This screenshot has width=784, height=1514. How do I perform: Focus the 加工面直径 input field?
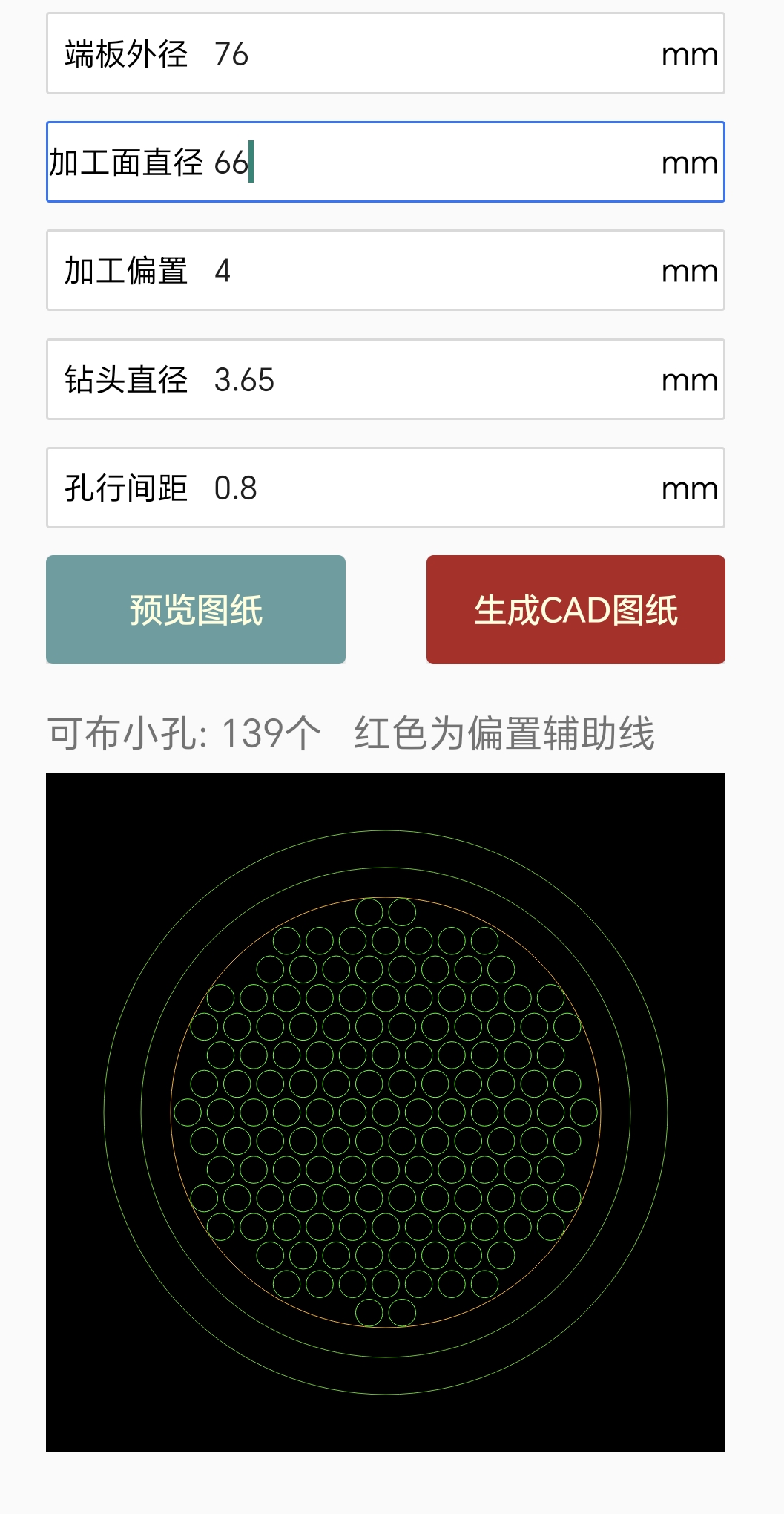click(430, 163)
